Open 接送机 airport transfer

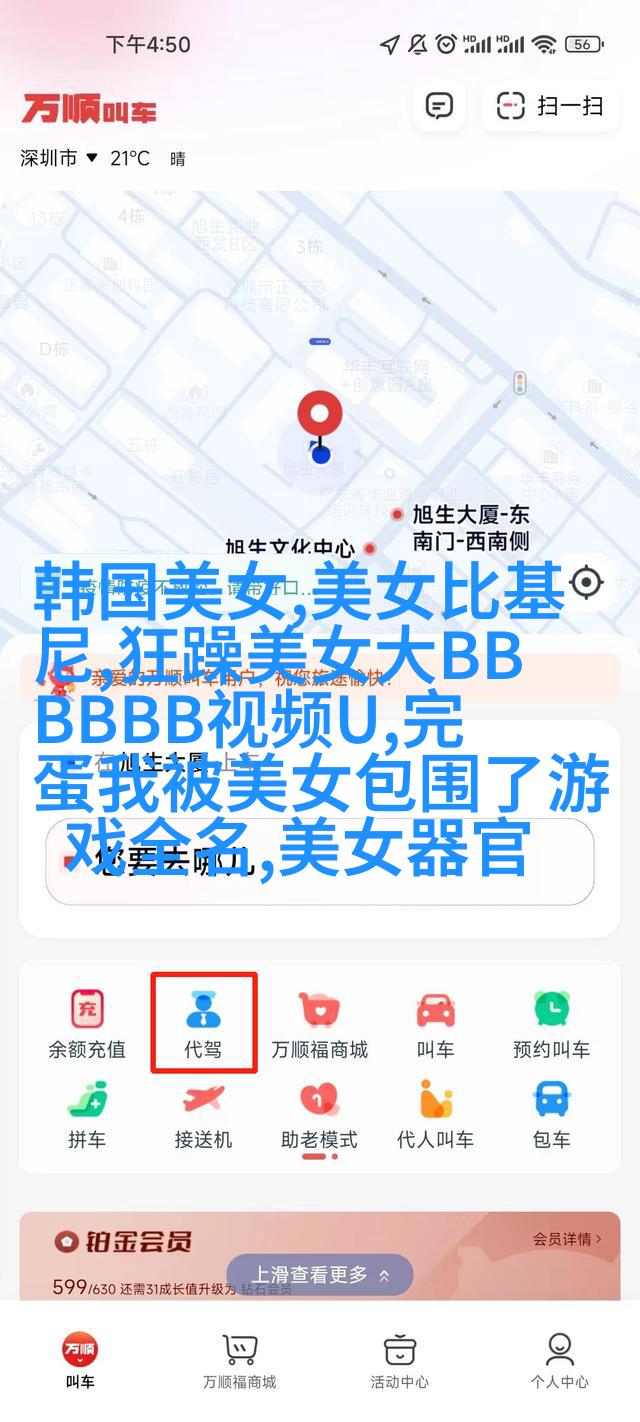203,1113
